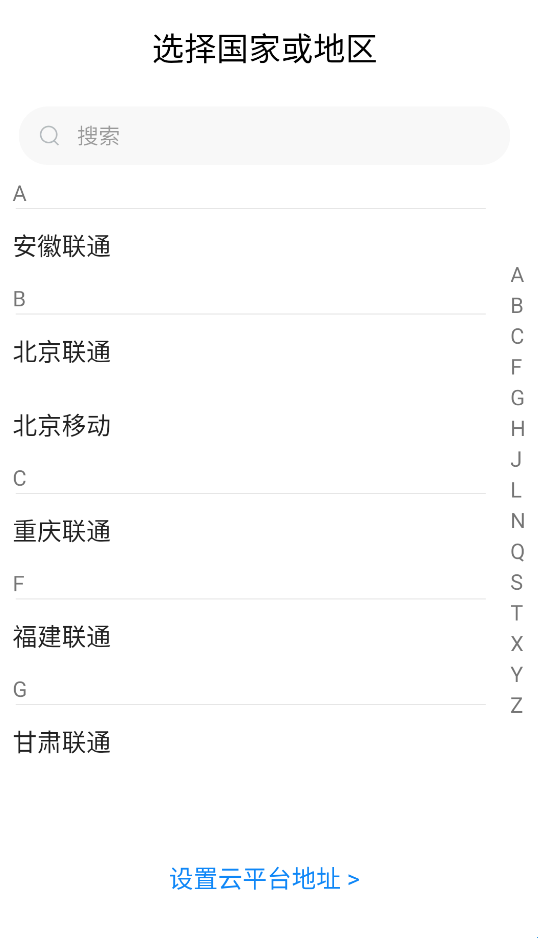Jump to letter Q in the index
Image resolution: width=538 pixels, height=938 pixels.
[517, 552]
